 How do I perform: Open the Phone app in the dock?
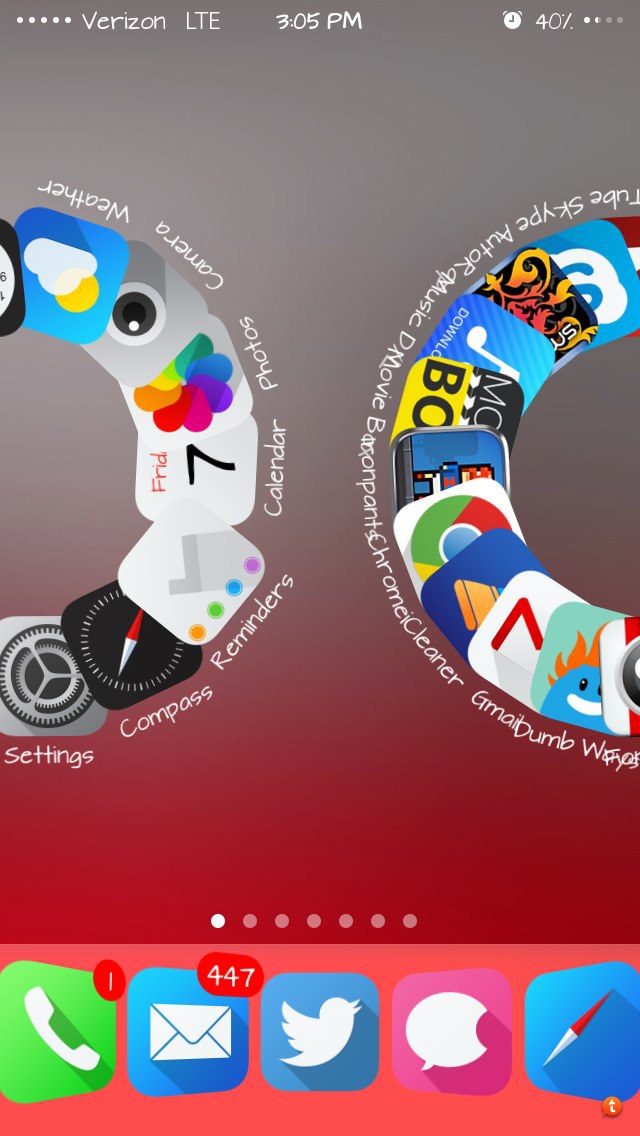point(55,1030)
